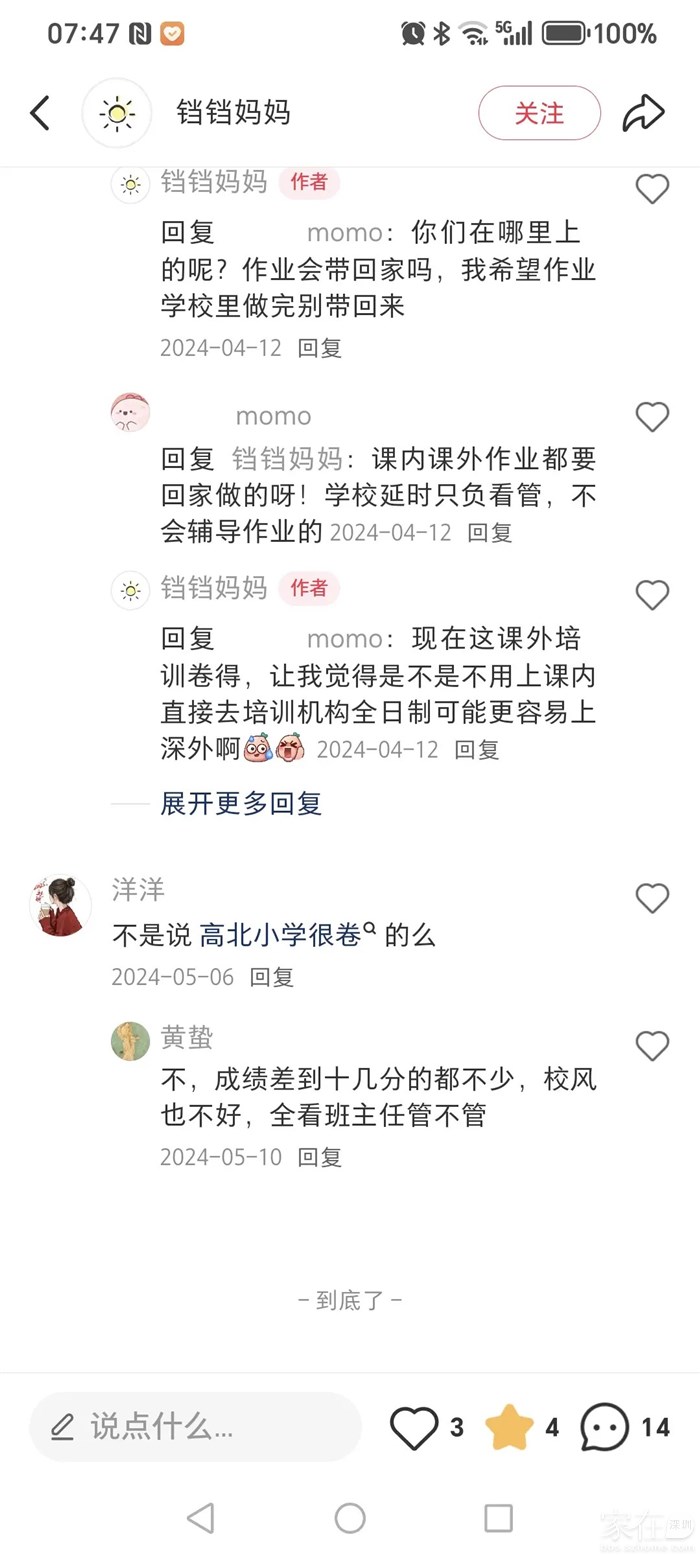Go back using the top-left arrow
Image resolution: width=700 pixels, height=1555 pixels.
coord(40,113)
